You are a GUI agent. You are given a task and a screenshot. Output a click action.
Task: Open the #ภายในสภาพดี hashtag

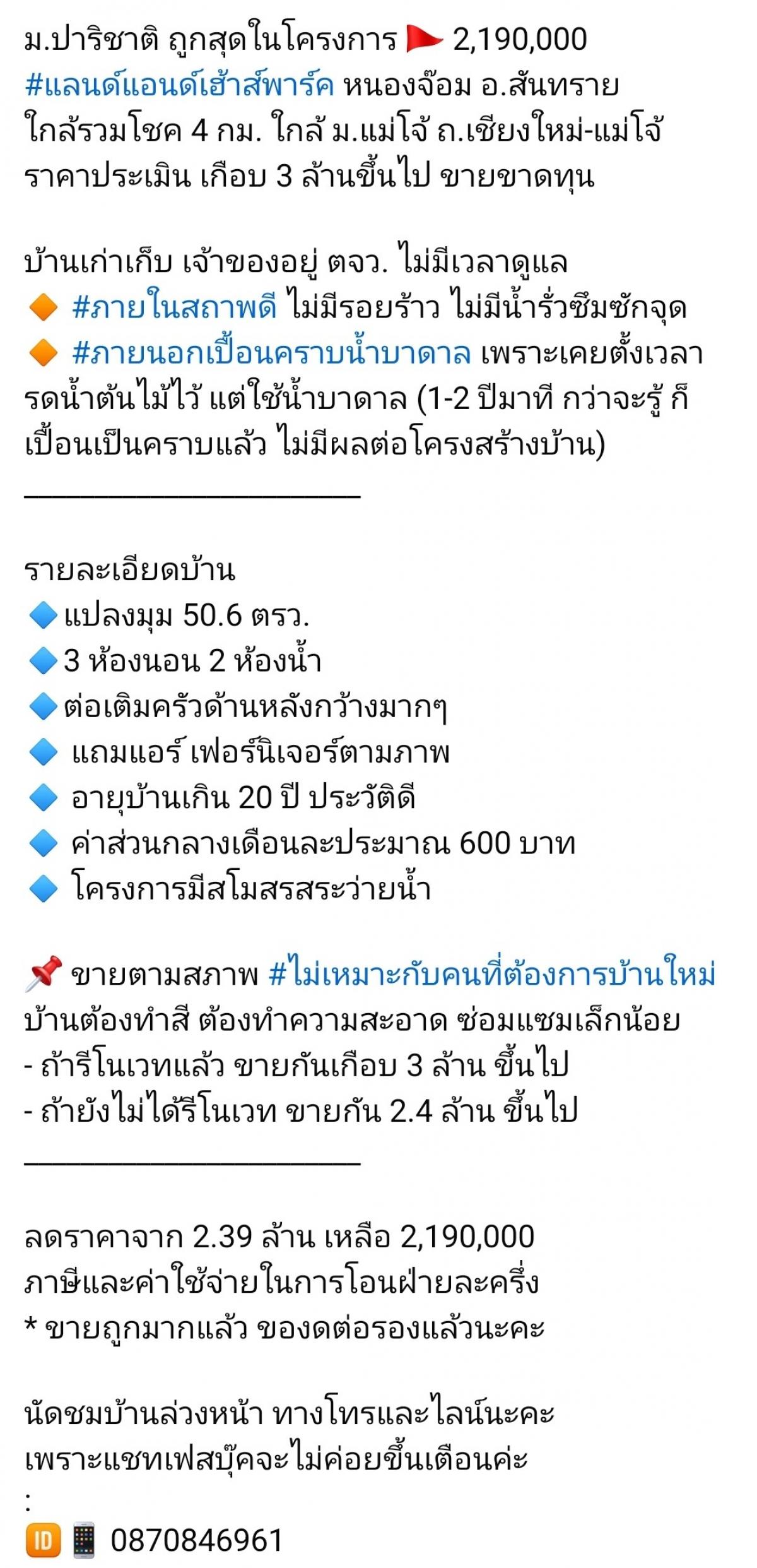[x=174, y=307]
